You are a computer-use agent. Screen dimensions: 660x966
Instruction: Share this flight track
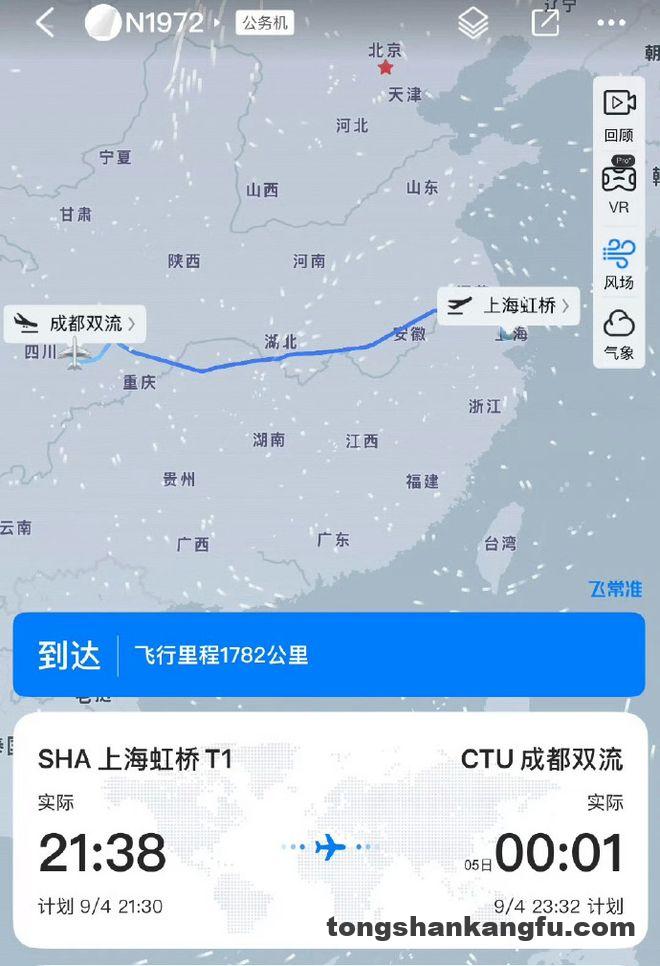545,23
